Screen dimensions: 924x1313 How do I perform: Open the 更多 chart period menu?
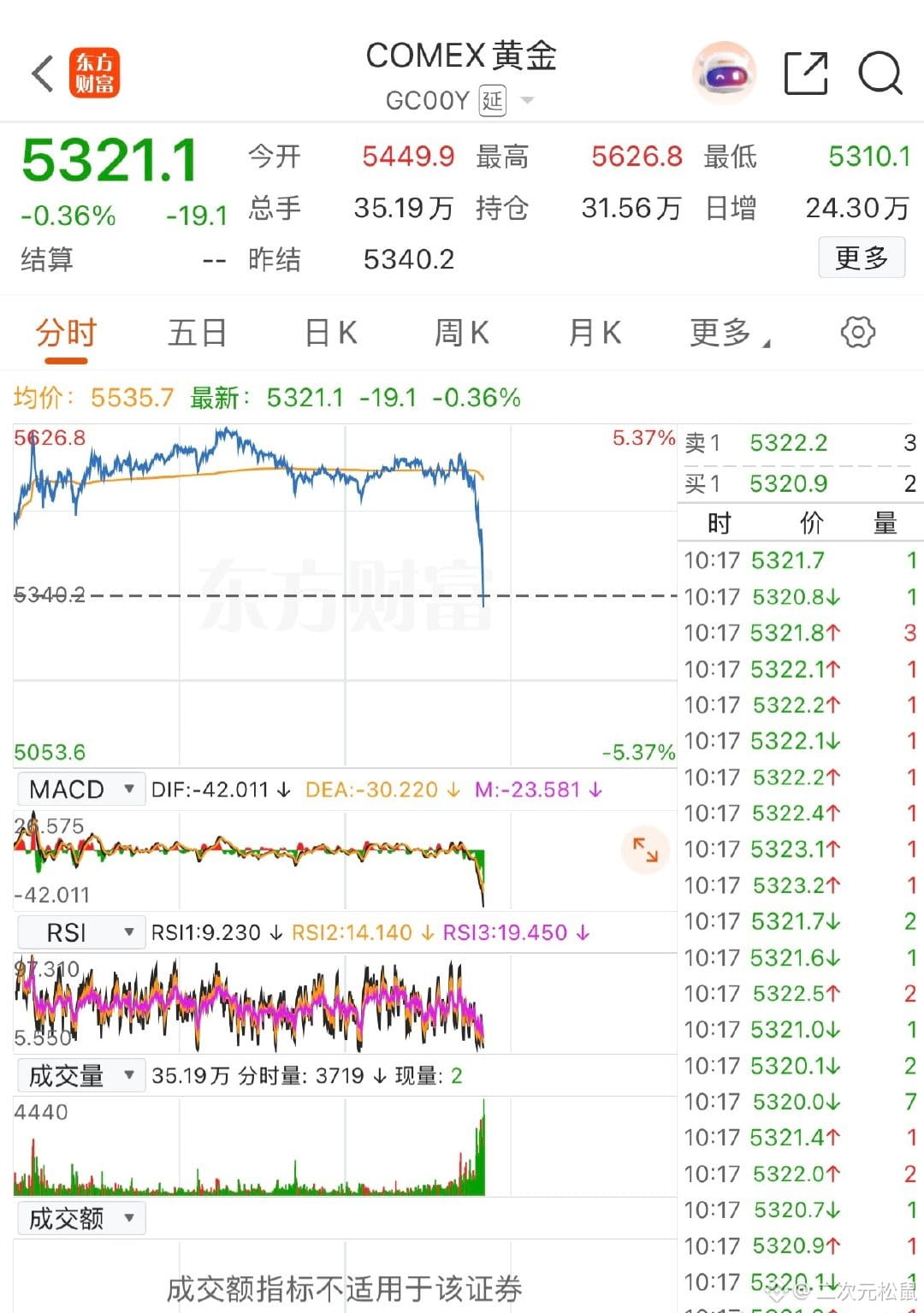[x=727, y=333]
